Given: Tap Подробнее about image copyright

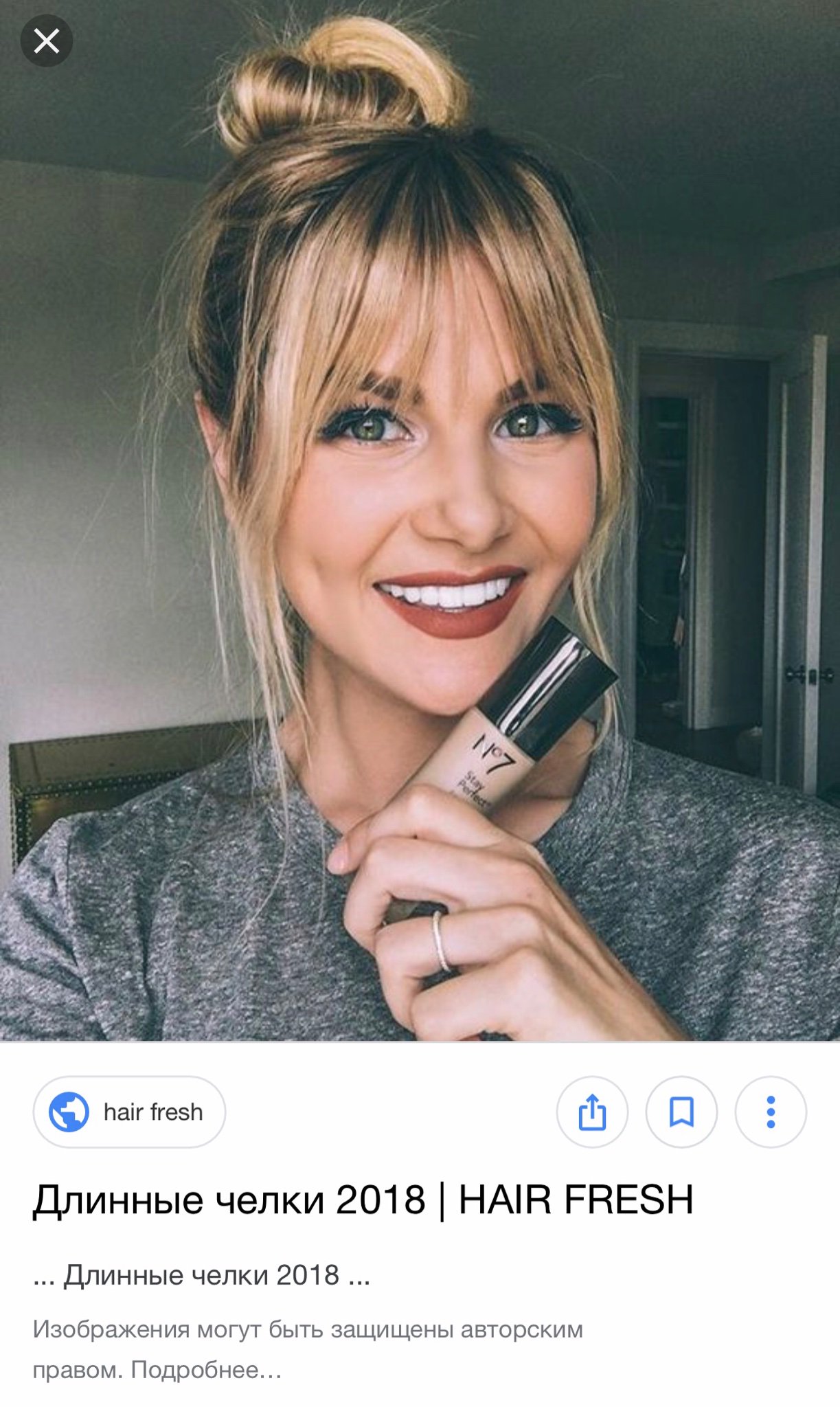Looking at the screenshot, I should [205, 1370].
